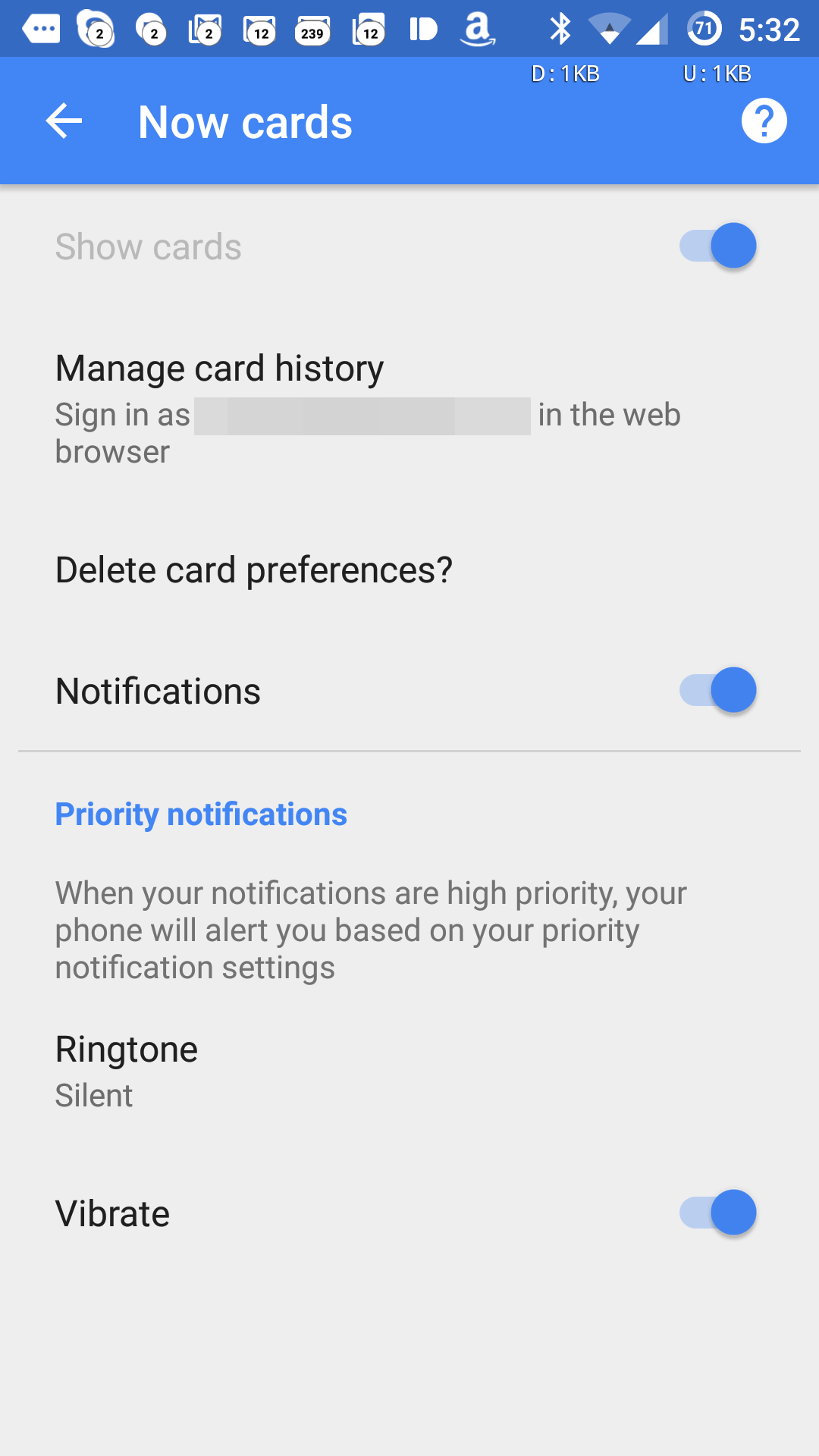Screen dimensions: 819x1456
Task: Disable the Vibrate toggle
Action: click(x=717, y=1213)
